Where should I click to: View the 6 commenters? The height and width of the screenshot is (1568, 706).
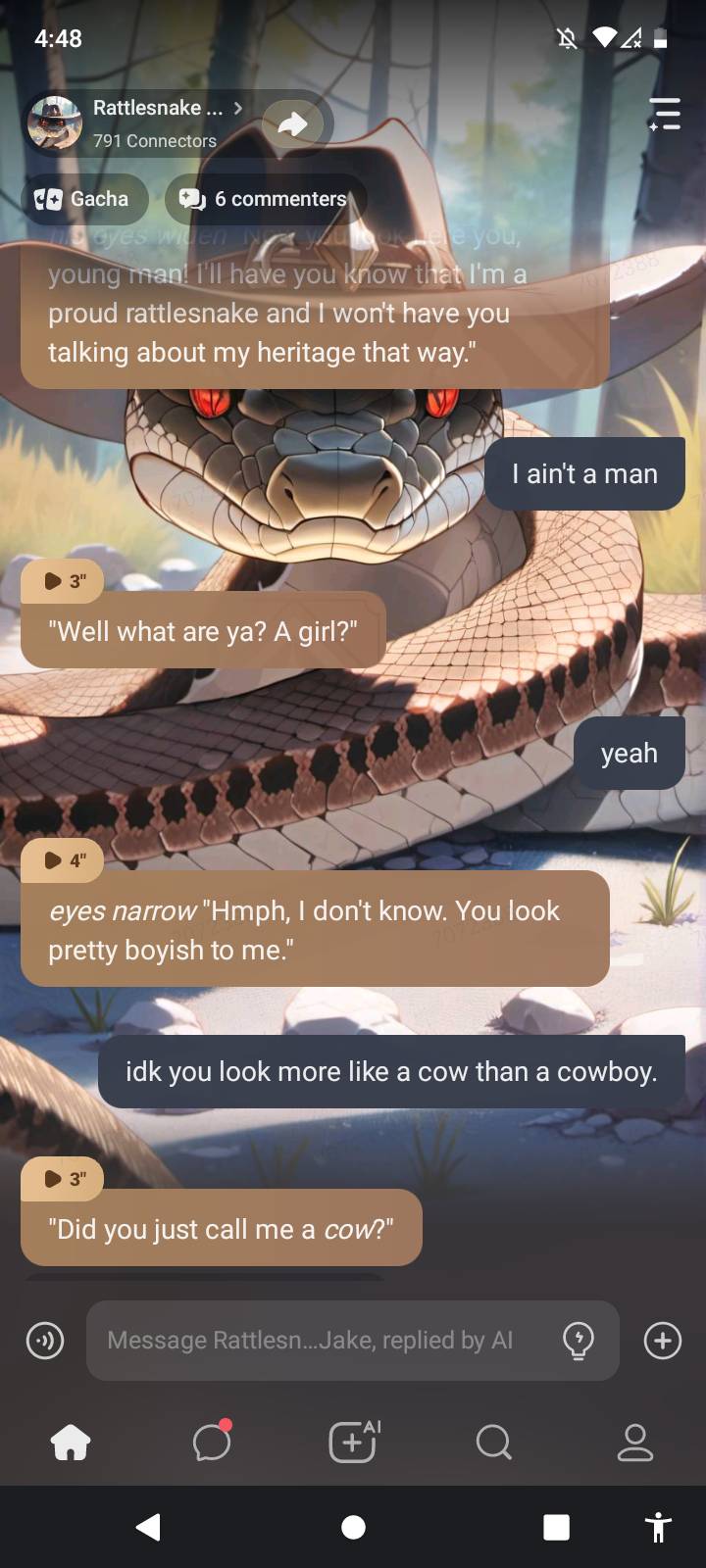click(x=265, y=199)
